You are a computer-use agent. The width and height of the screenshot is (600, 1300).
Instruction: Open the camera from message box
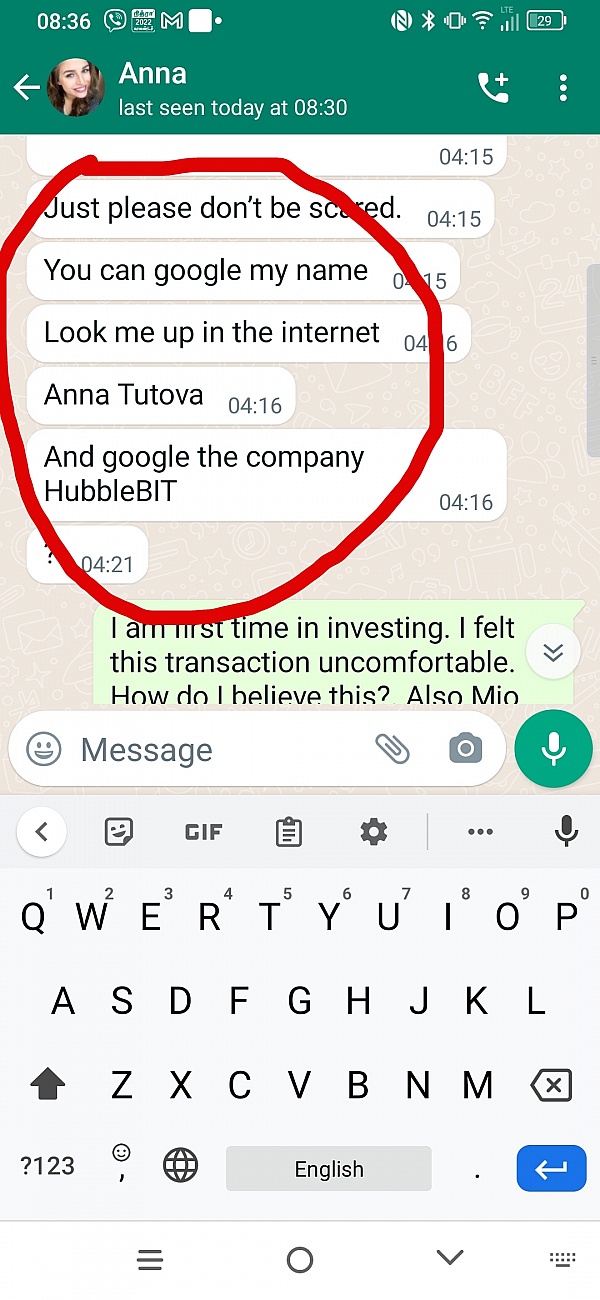465,748
